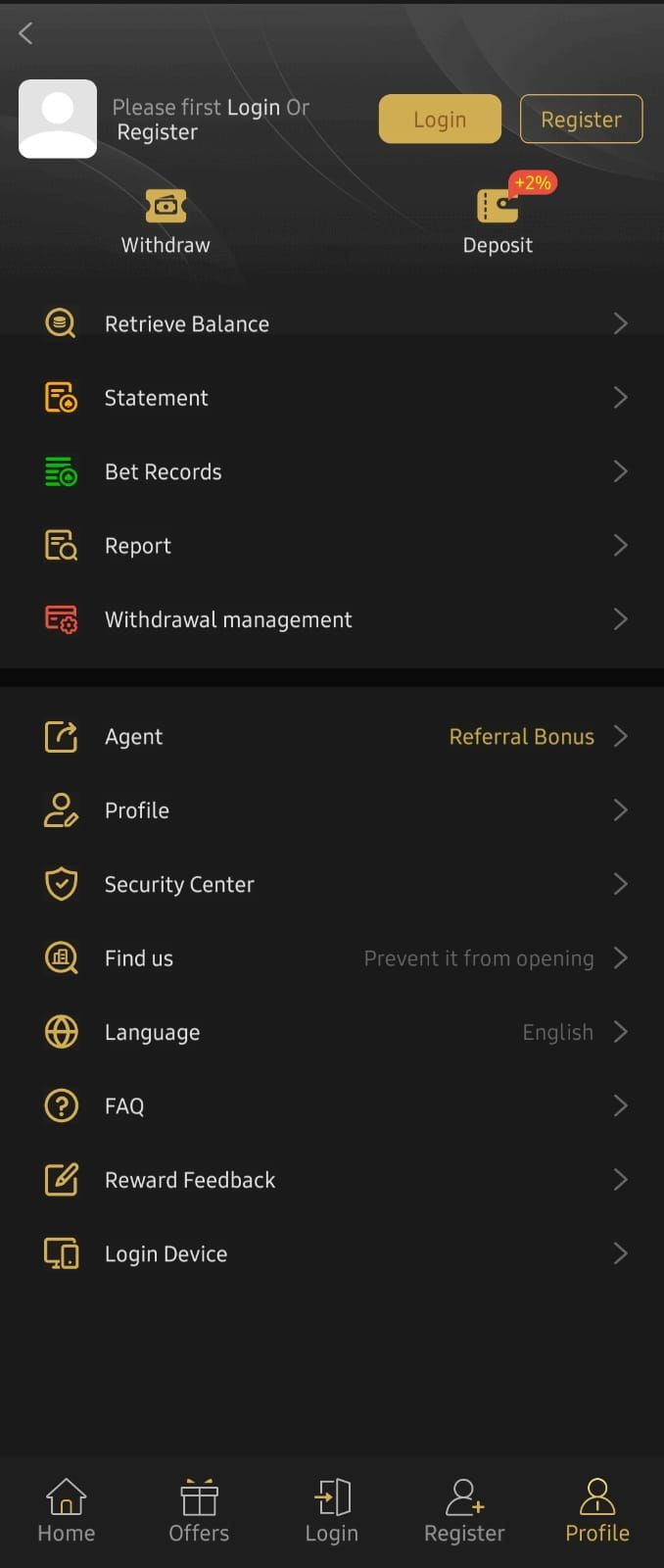Open the Report row
Image resolution: width=664 pixels, height=1568 pixels.
coord(332,546)
